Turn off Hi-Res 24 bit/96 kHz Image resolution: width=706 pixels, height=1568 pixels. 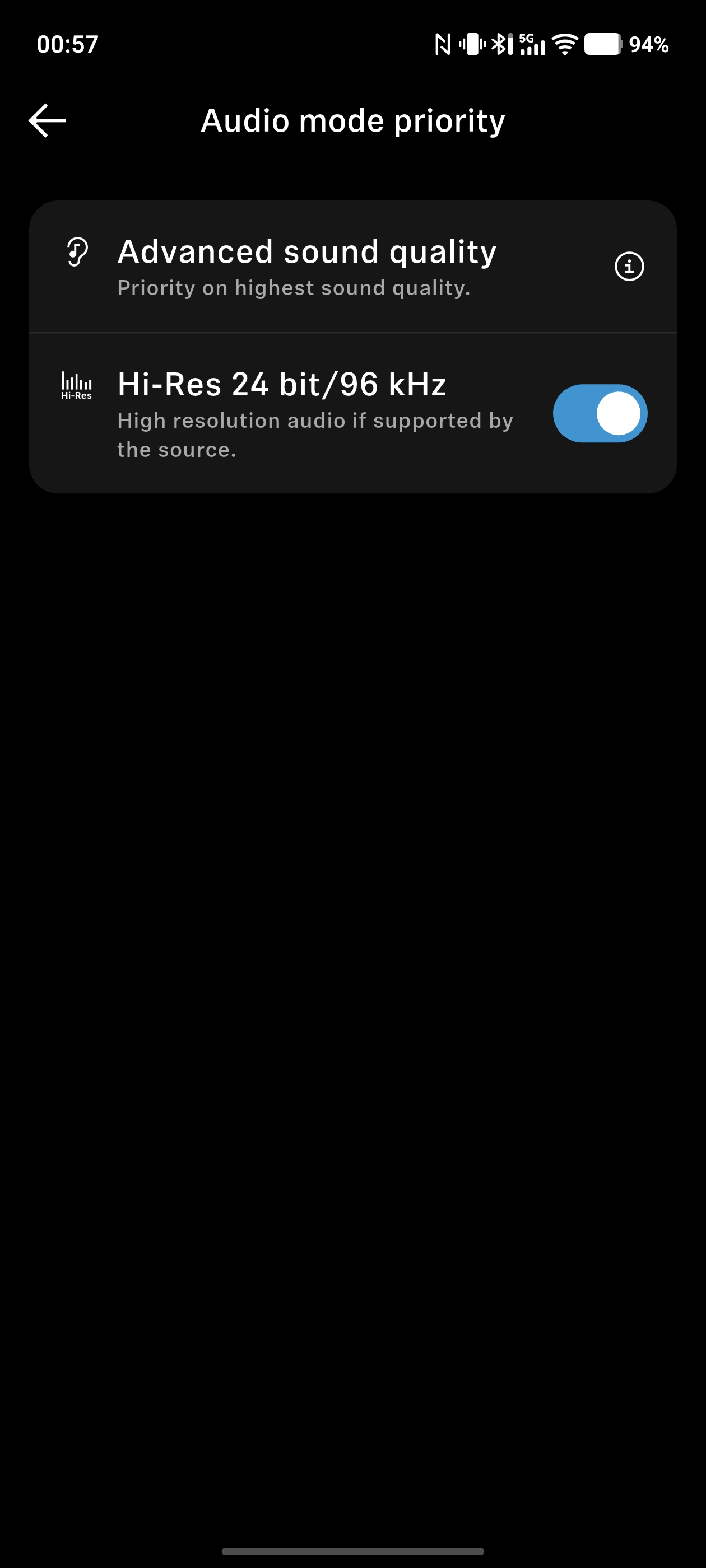point(600,413)
